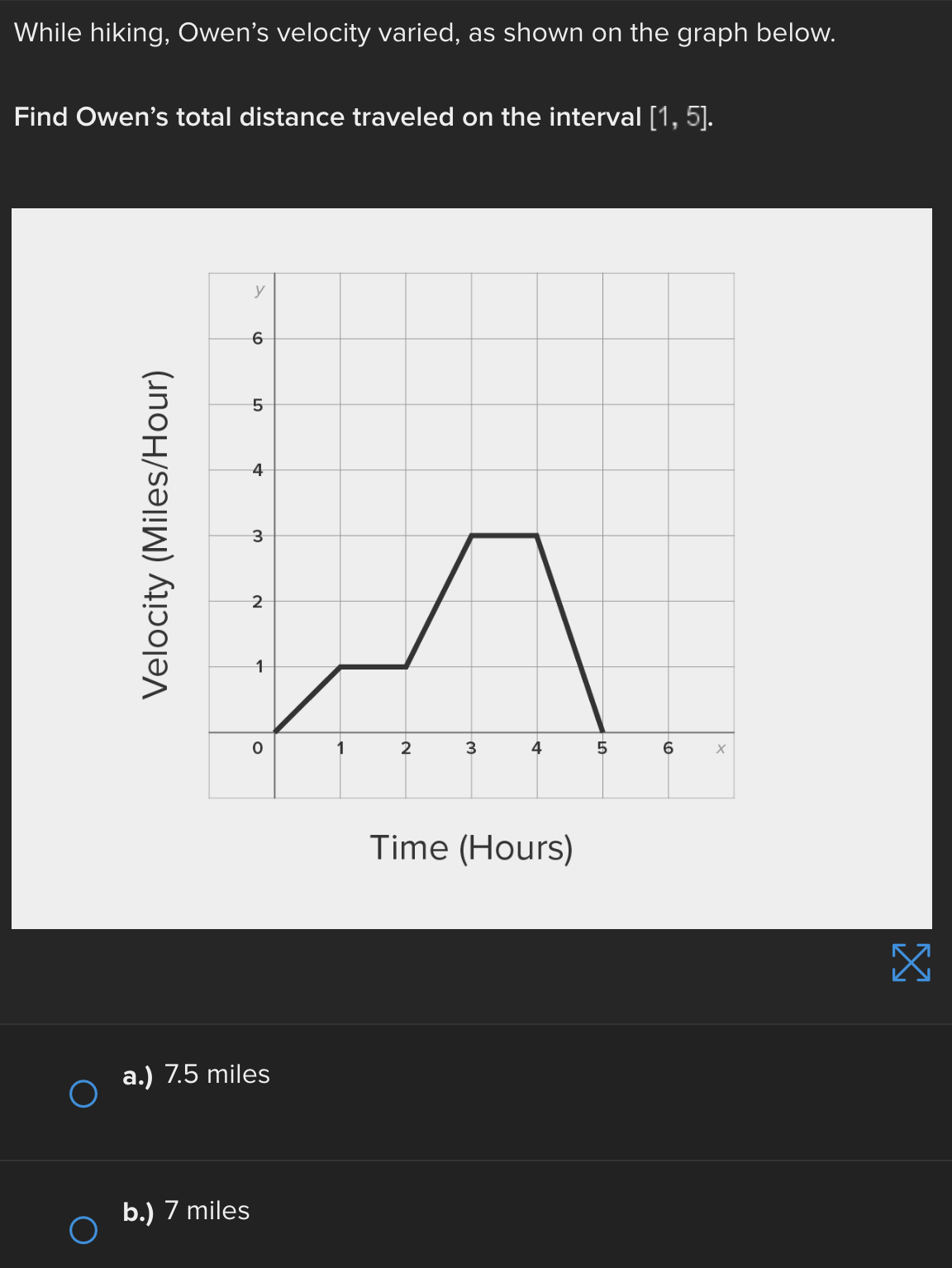
Task: Click the number 6 on the y-axis
Action: tap(257, 337)
